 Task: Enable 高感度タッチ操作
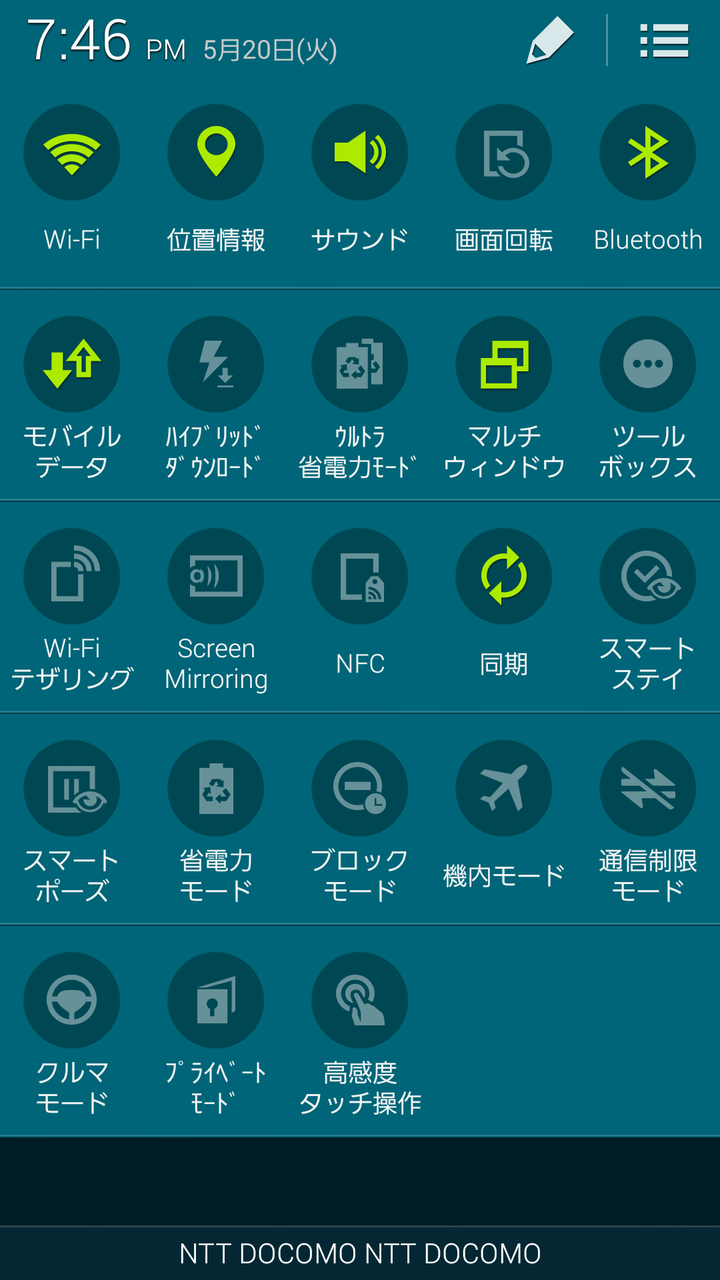[360, 1001]
